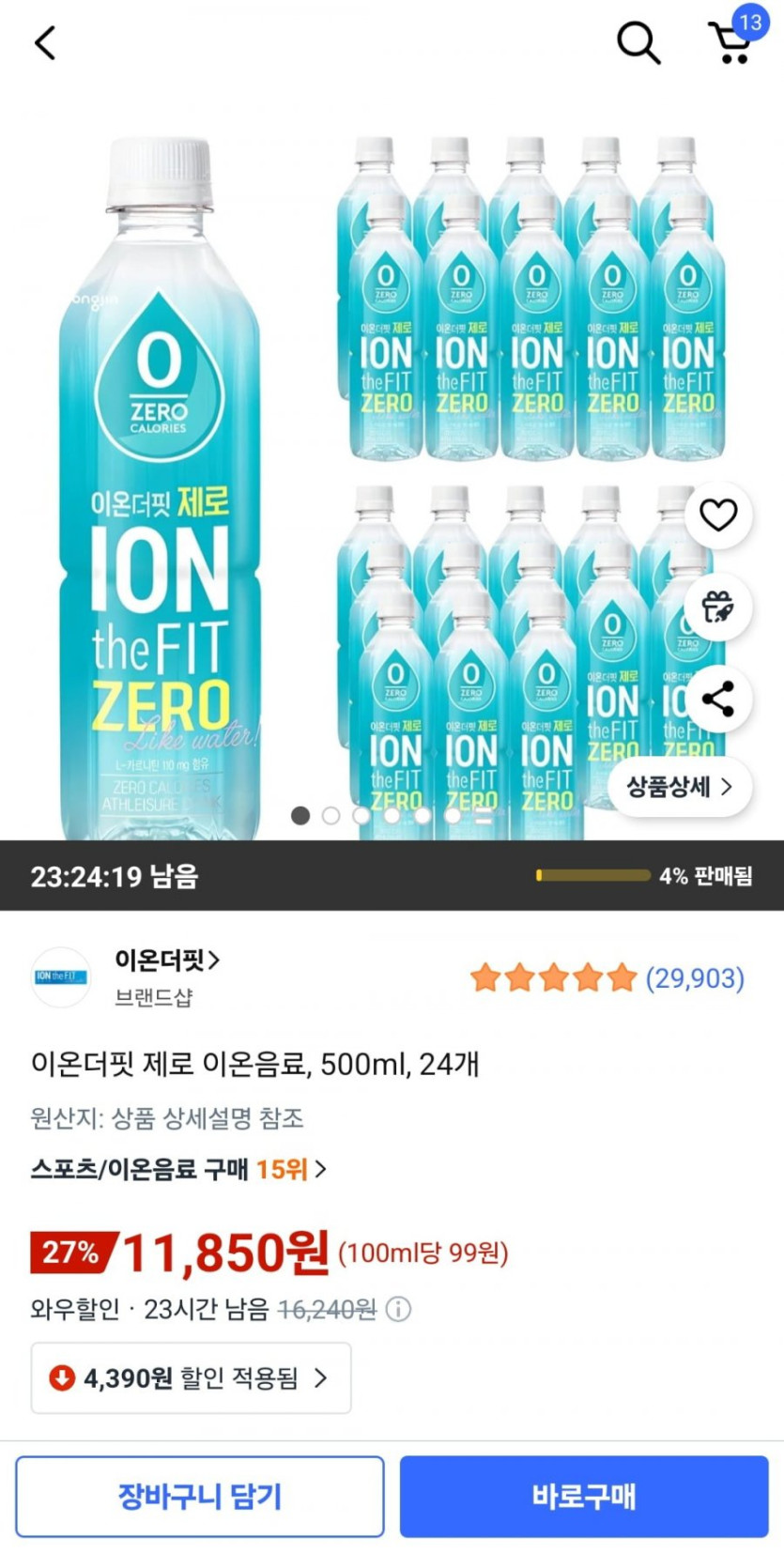Open 스포츠/이온음료 구매 15위 ranking
Screen dimensions: 784x1553
tap(178, 1169)
